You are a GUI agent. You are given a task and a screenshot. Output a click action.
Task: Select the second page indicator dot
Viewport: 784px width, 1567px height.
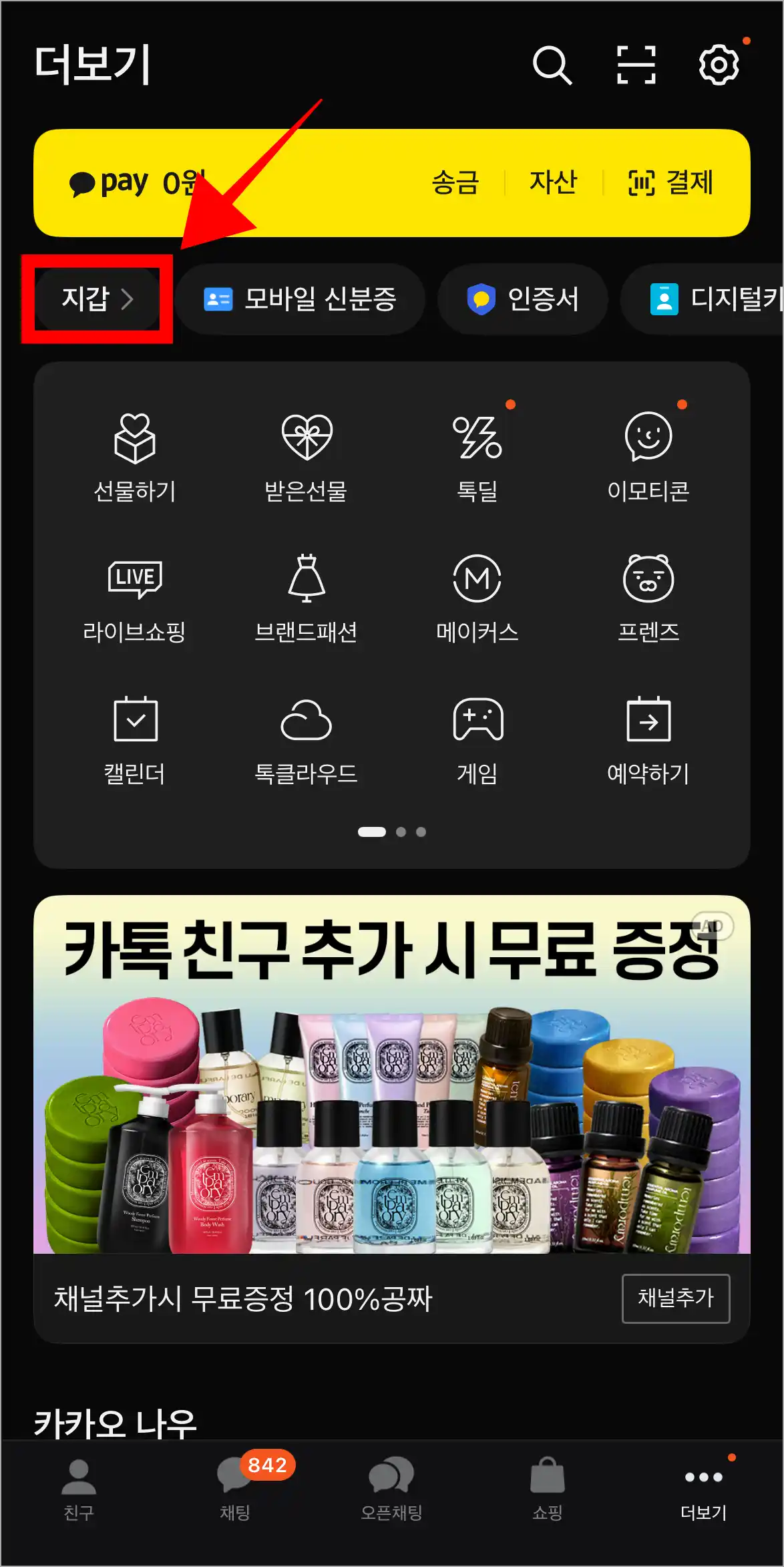pyautogui.click(x=401, y=832)
